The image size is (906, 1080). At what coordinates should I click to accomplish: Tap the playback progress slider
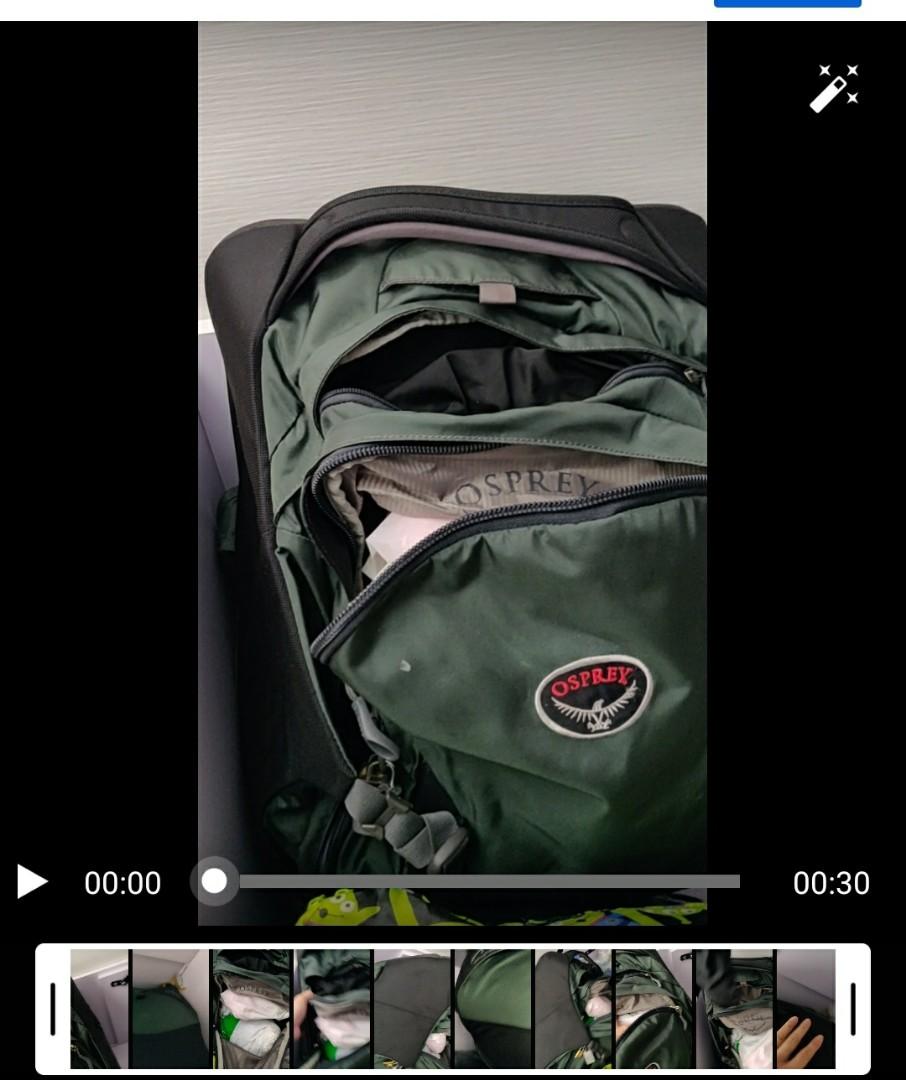[475, 881]
